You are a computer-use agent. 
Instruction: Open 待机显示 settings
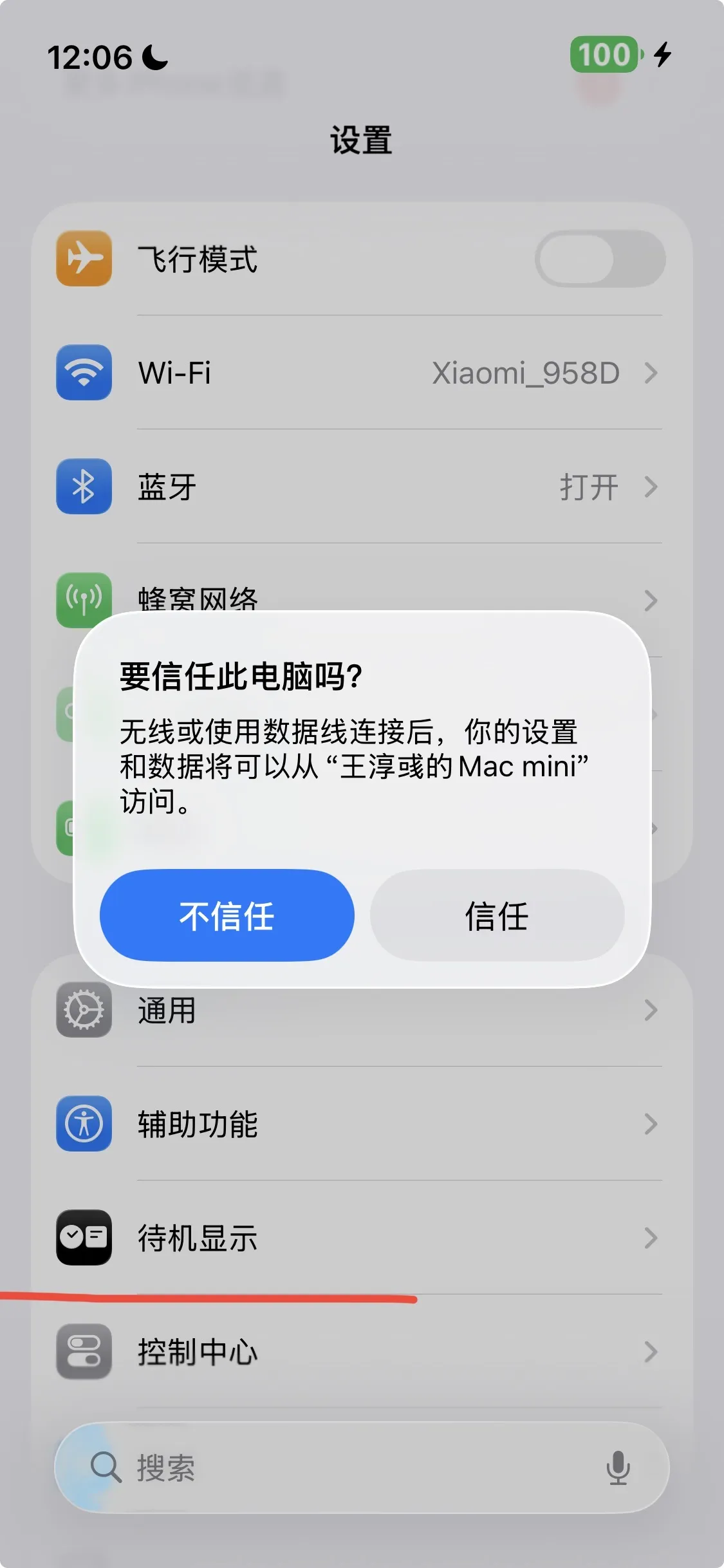click(362, 1238)
